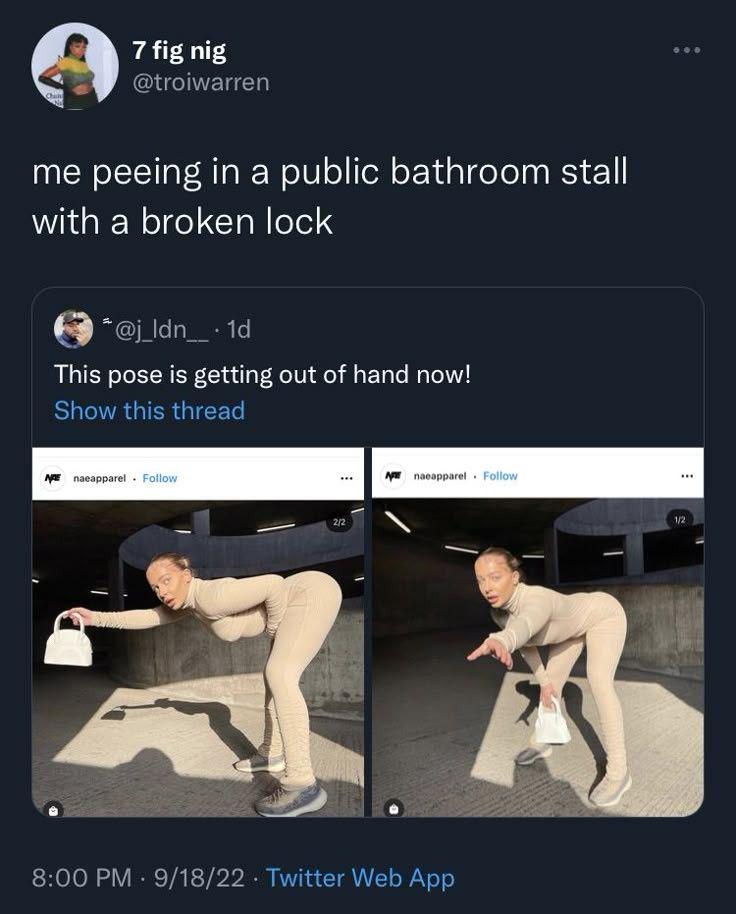View the right quoted photo marked 1/2
This screenshot has width=736, height=914.
pos(538,650)
